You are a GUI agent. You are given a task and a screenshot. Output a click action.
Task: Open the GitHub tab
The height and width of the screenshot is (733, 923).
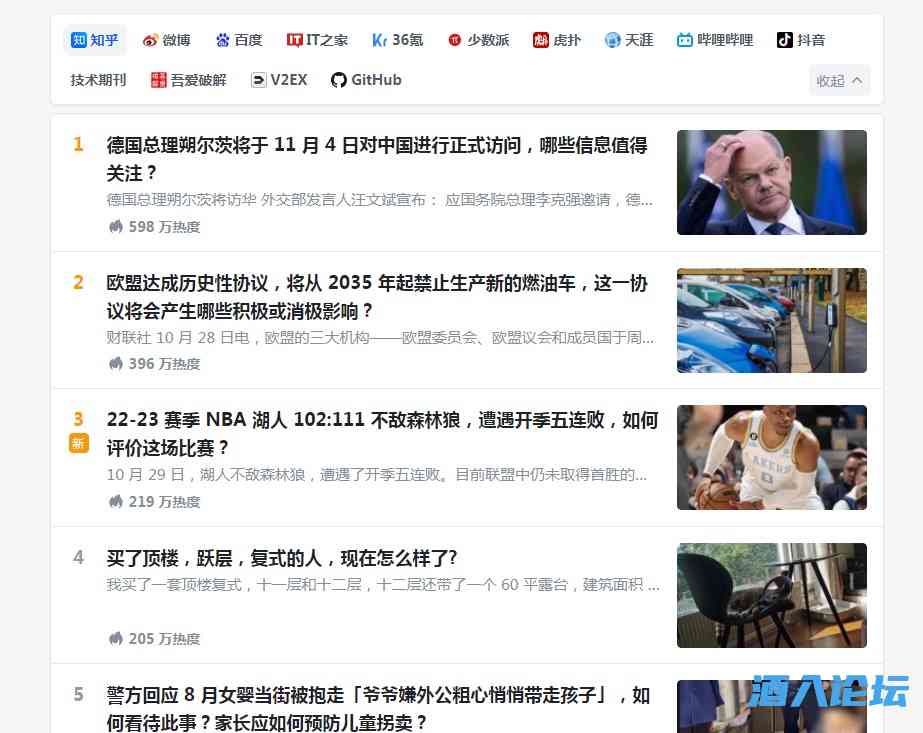click(366, 80)
